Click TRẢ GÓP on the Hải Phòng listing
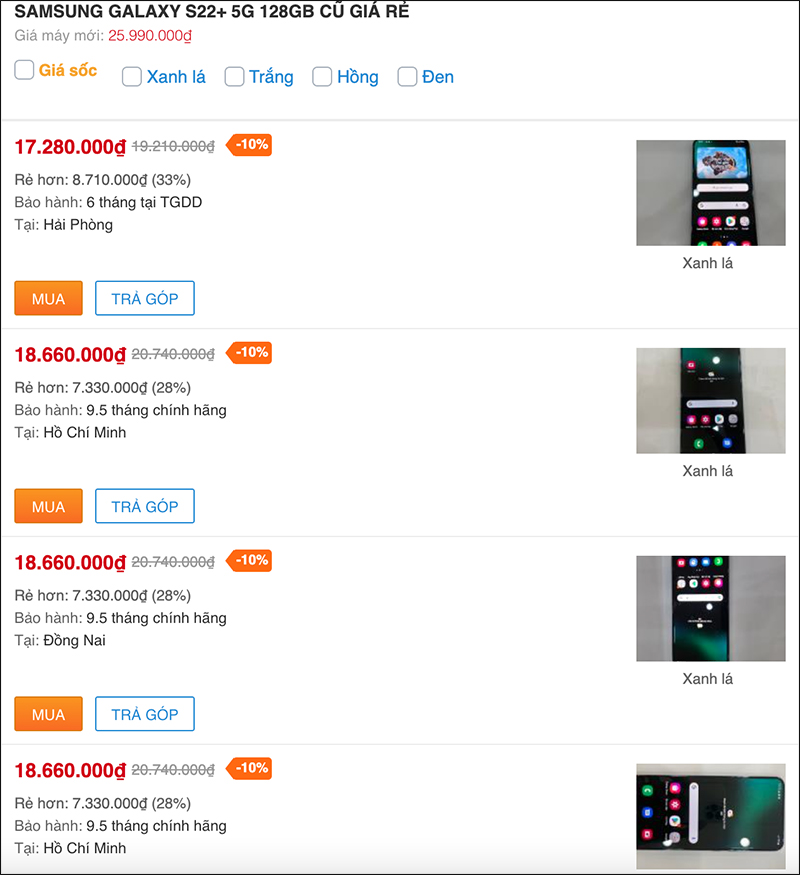Screen dimensions: 800x875 point(144,297)
